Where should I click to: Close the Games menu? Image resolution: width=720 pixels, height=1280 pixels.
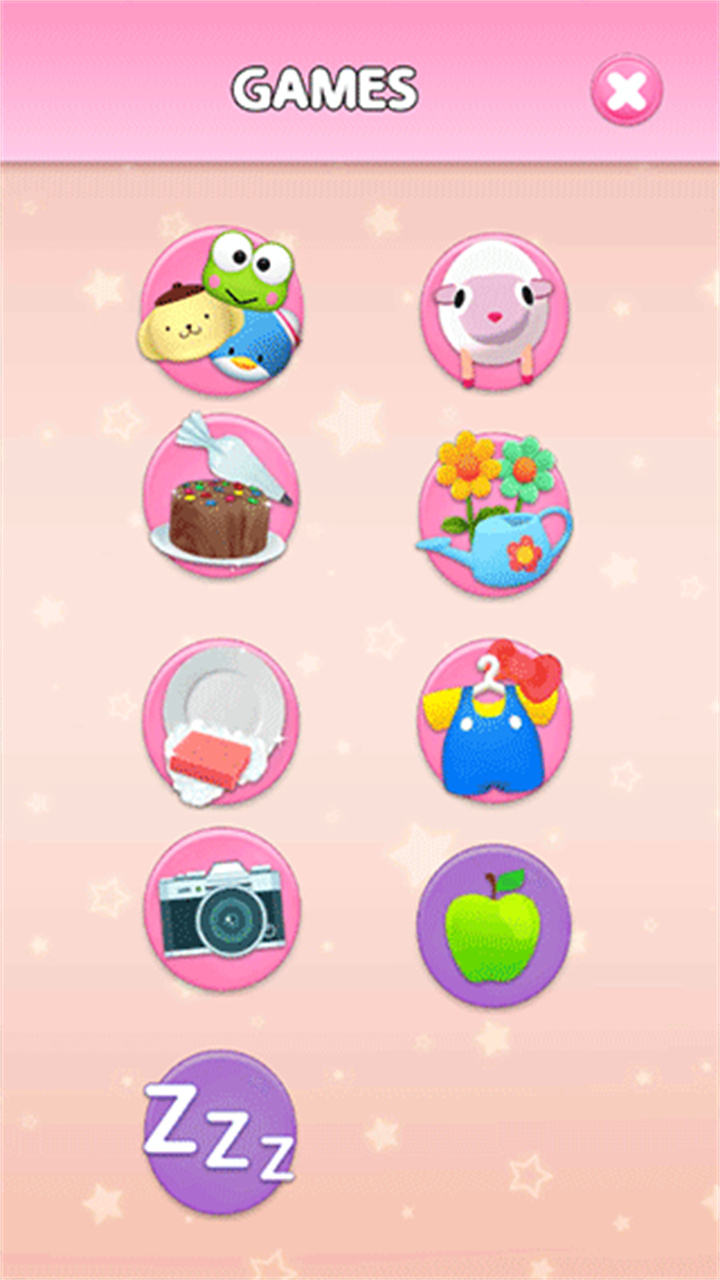[626, 90]
